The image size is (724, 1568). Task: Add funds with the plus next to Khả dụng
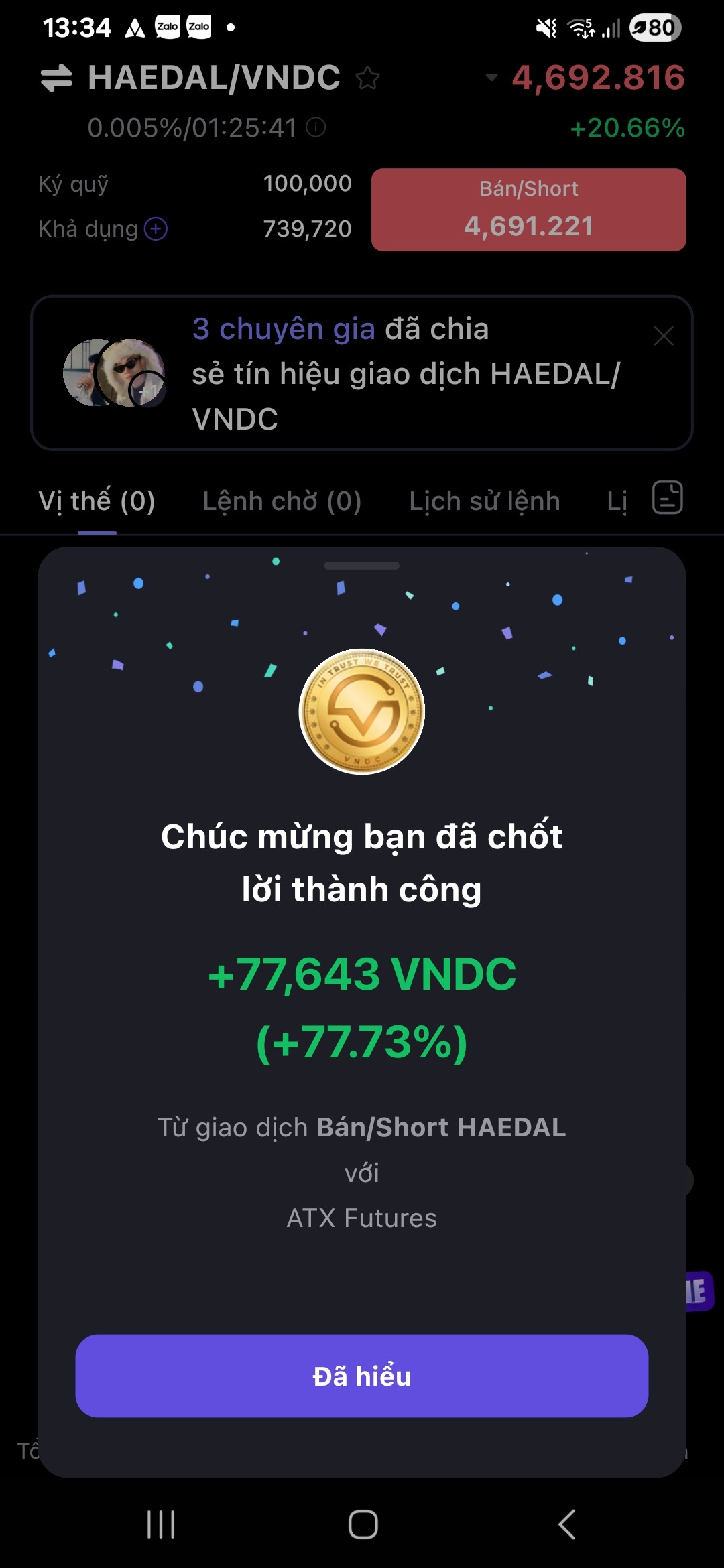click(156, 229)
